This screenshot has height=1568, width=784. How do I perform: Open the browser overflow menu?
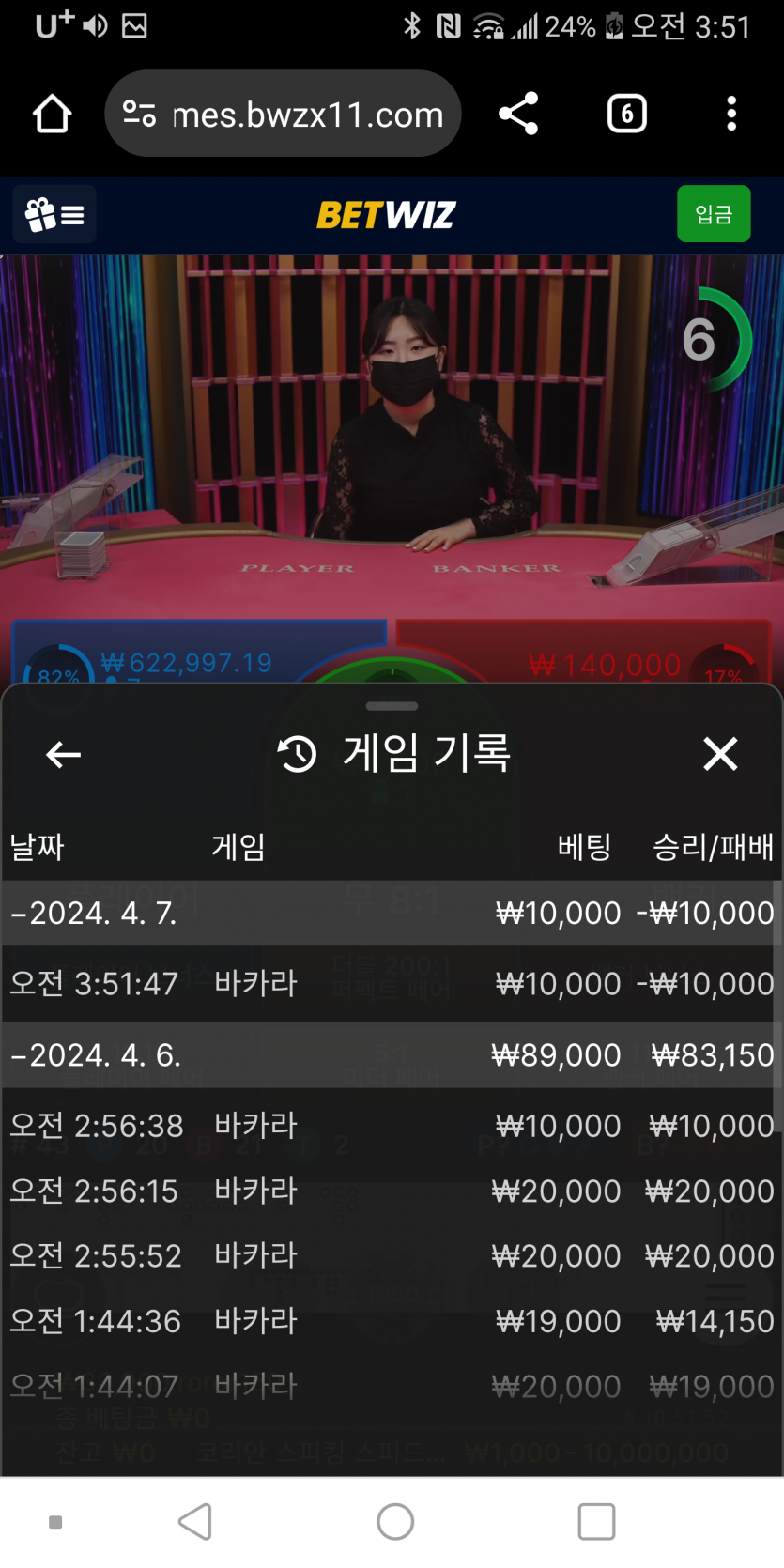(731, 115)
